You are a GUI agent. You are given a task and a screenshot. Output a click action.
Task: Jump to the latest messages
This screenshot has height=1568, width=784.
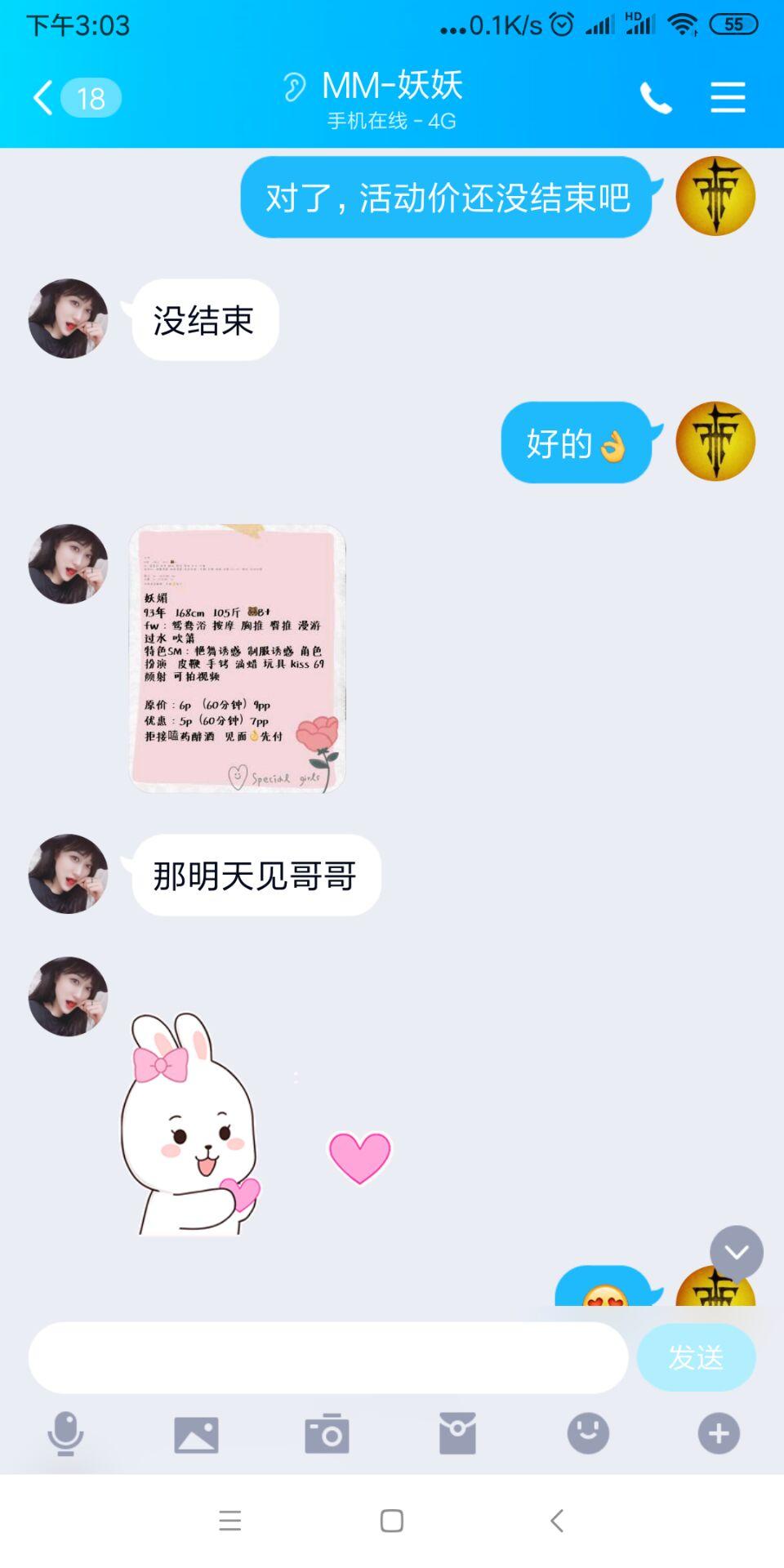tap(736, 1252)
